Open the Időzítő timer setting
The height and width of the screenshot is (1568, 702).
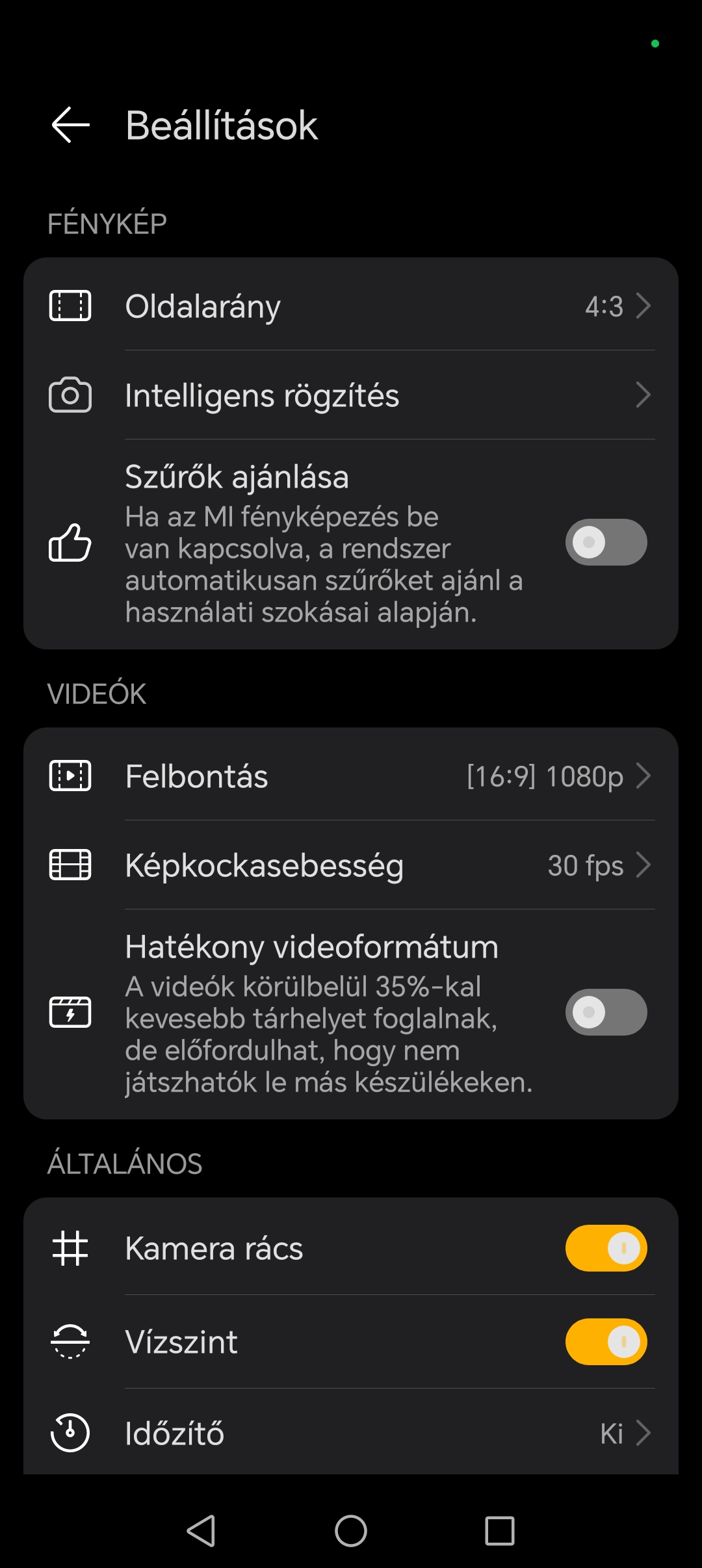(x=351, y=1433)
